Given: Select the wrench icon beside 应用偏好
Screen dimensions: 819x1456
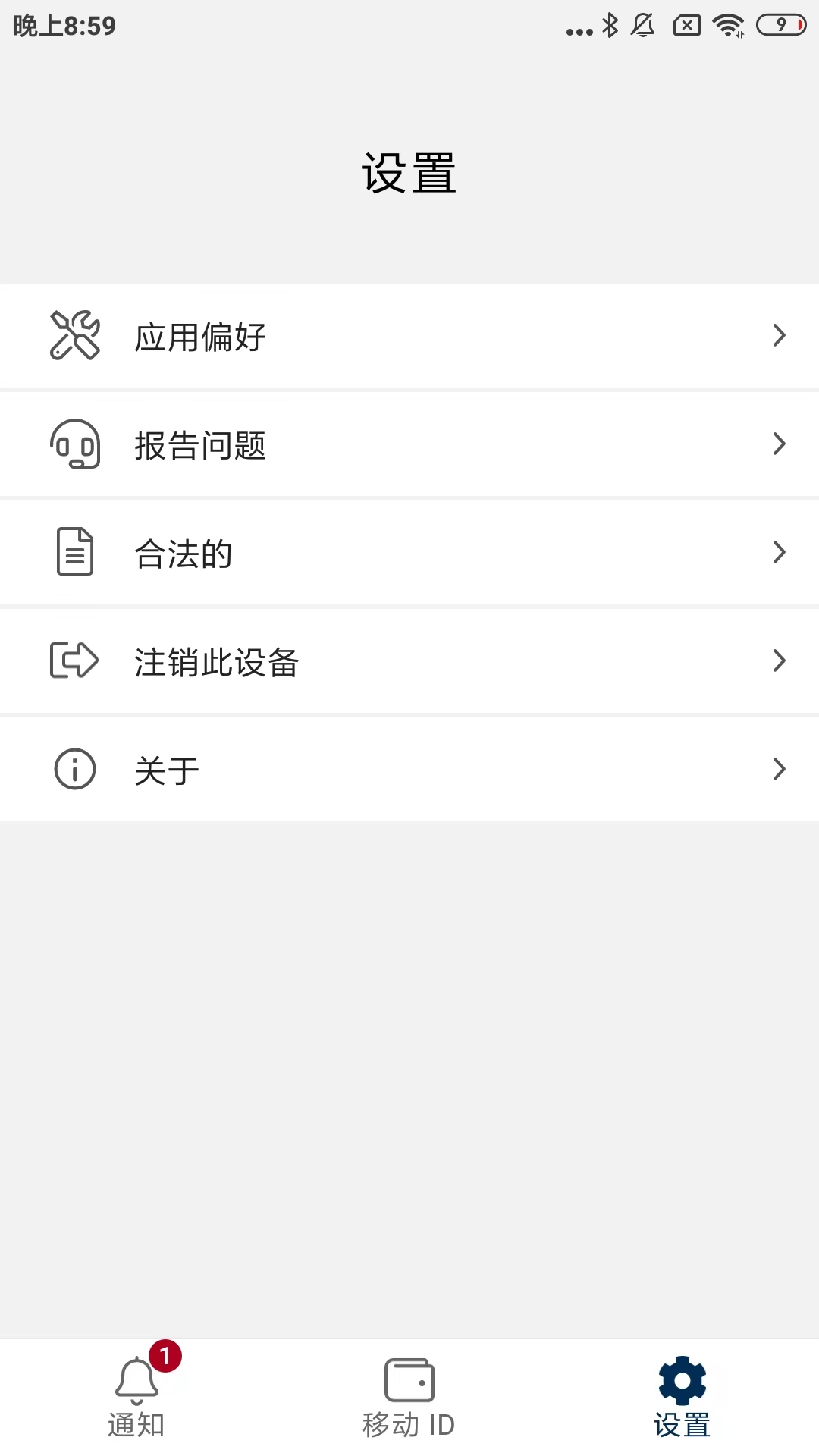Looking at the screenshot, I should click(74, 335).
